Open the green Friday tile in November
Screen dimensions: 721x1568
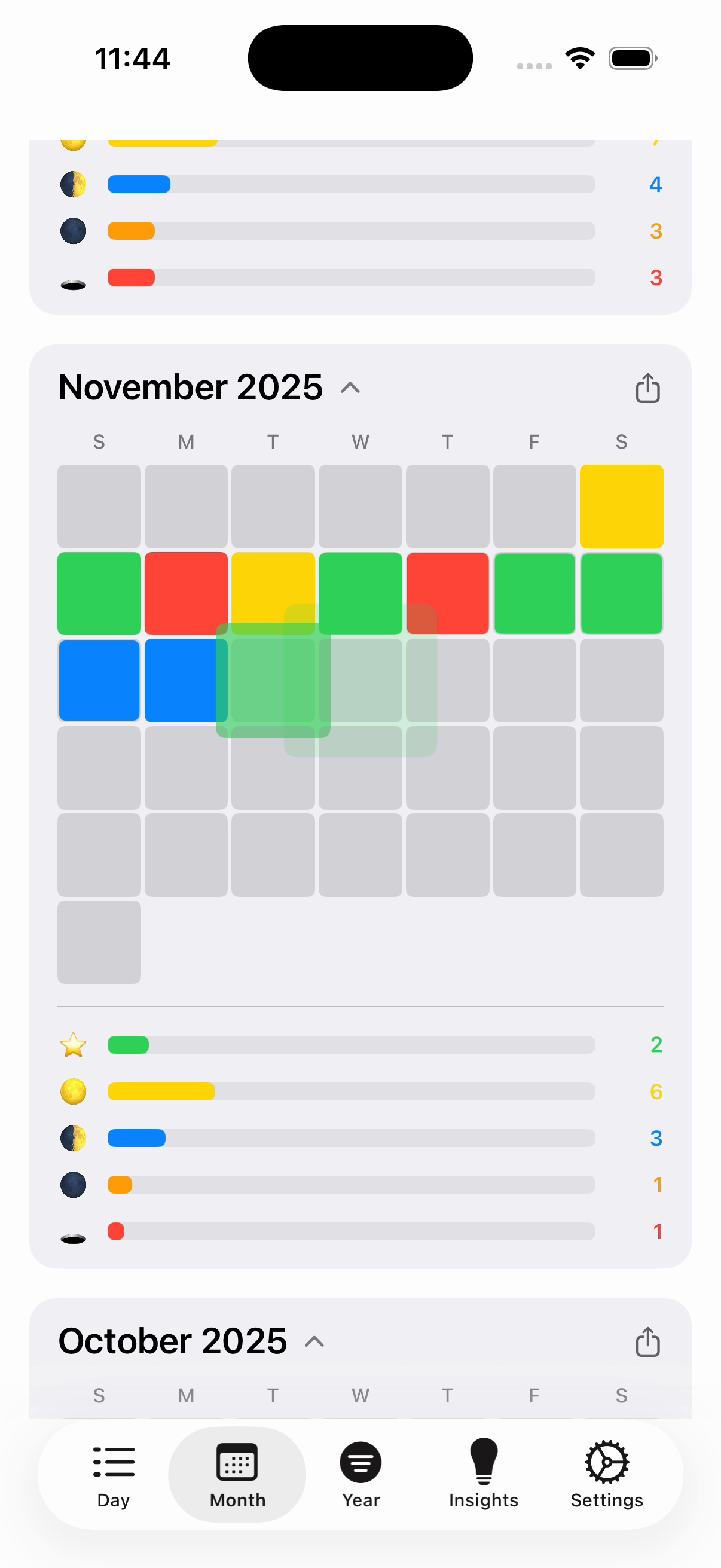[x=534, y=593]
